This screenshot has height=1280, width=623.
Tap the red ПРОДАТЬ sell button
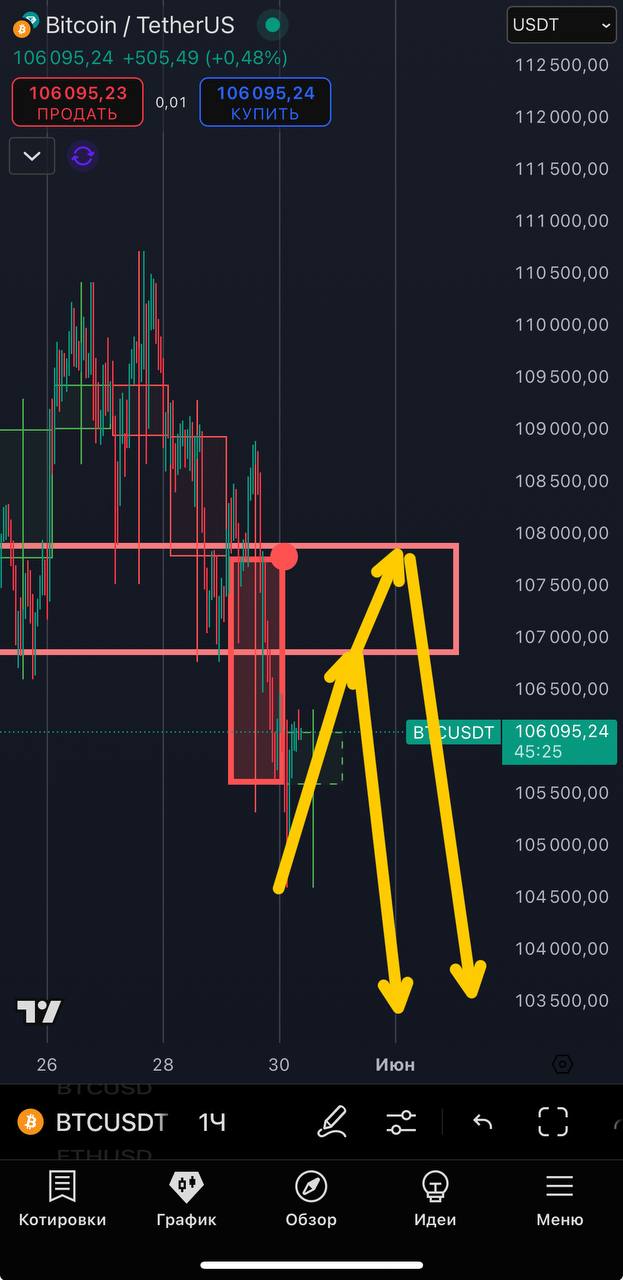click(77, 103)
